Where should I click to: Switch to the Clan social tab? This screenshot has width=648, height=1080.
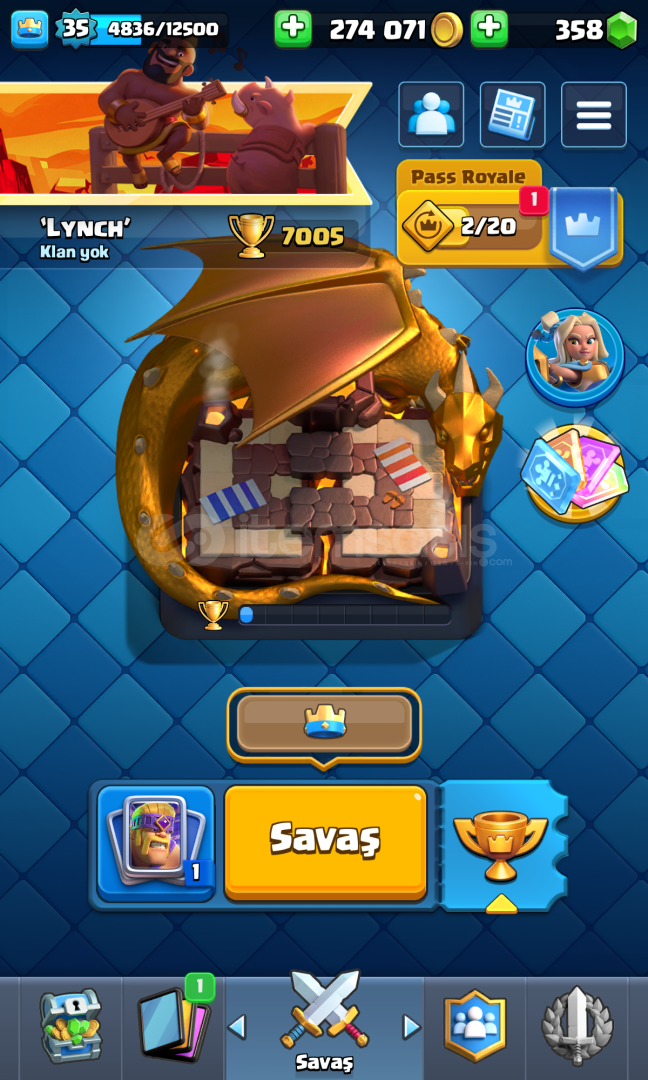point(475,1026)
